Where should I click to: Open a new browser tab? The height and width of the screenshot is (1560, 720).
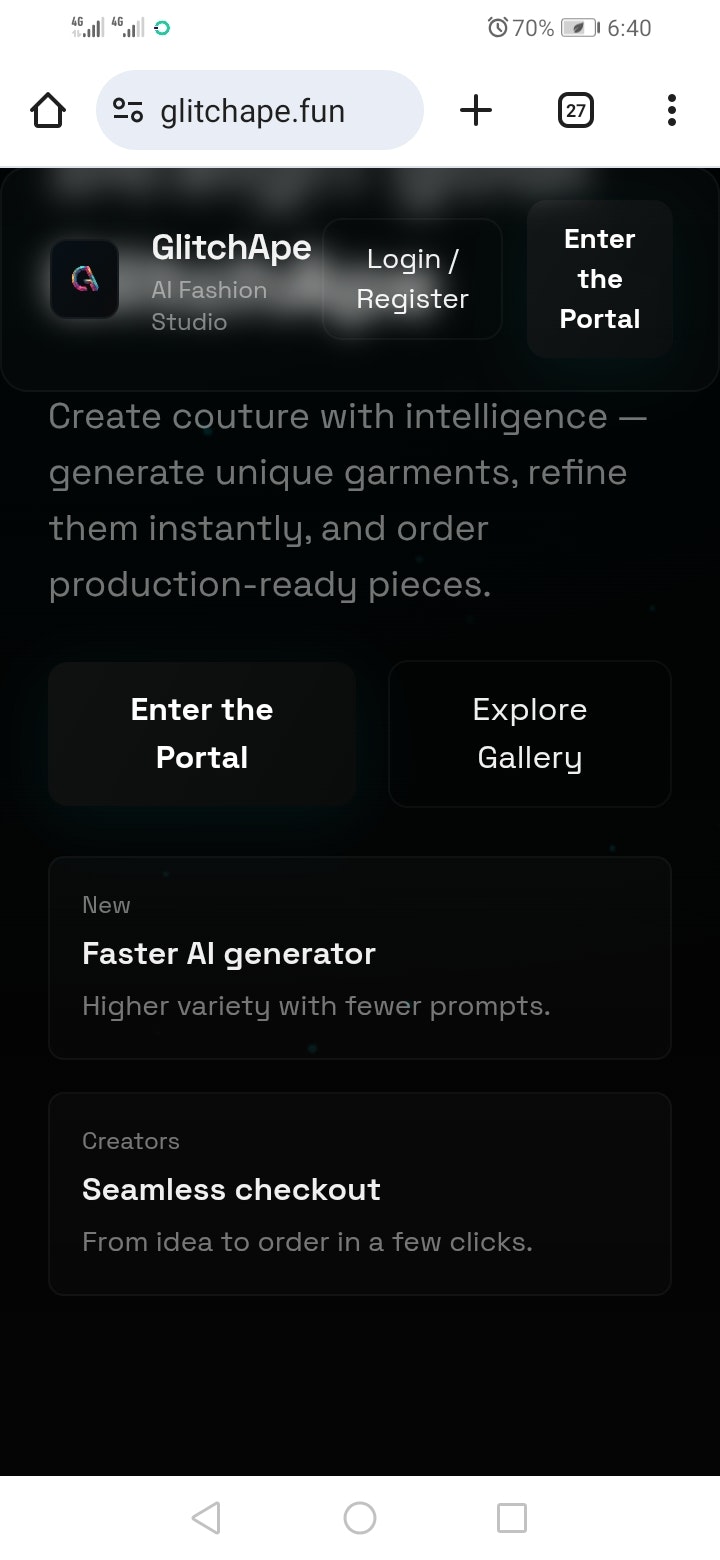pyautogui.click(x=476, y=110)
